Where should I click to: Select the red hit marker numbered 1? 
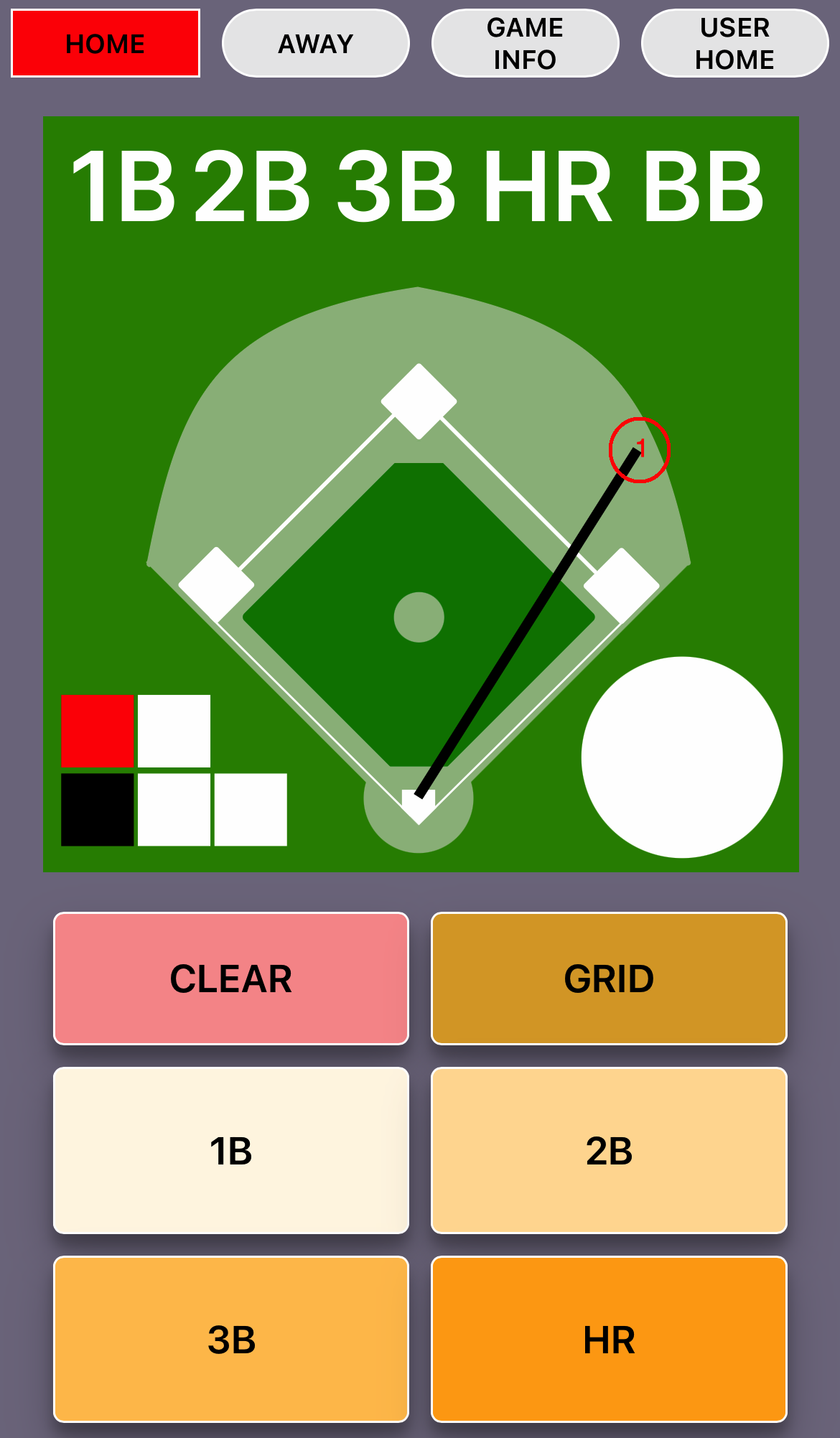(x=639, y=450)
